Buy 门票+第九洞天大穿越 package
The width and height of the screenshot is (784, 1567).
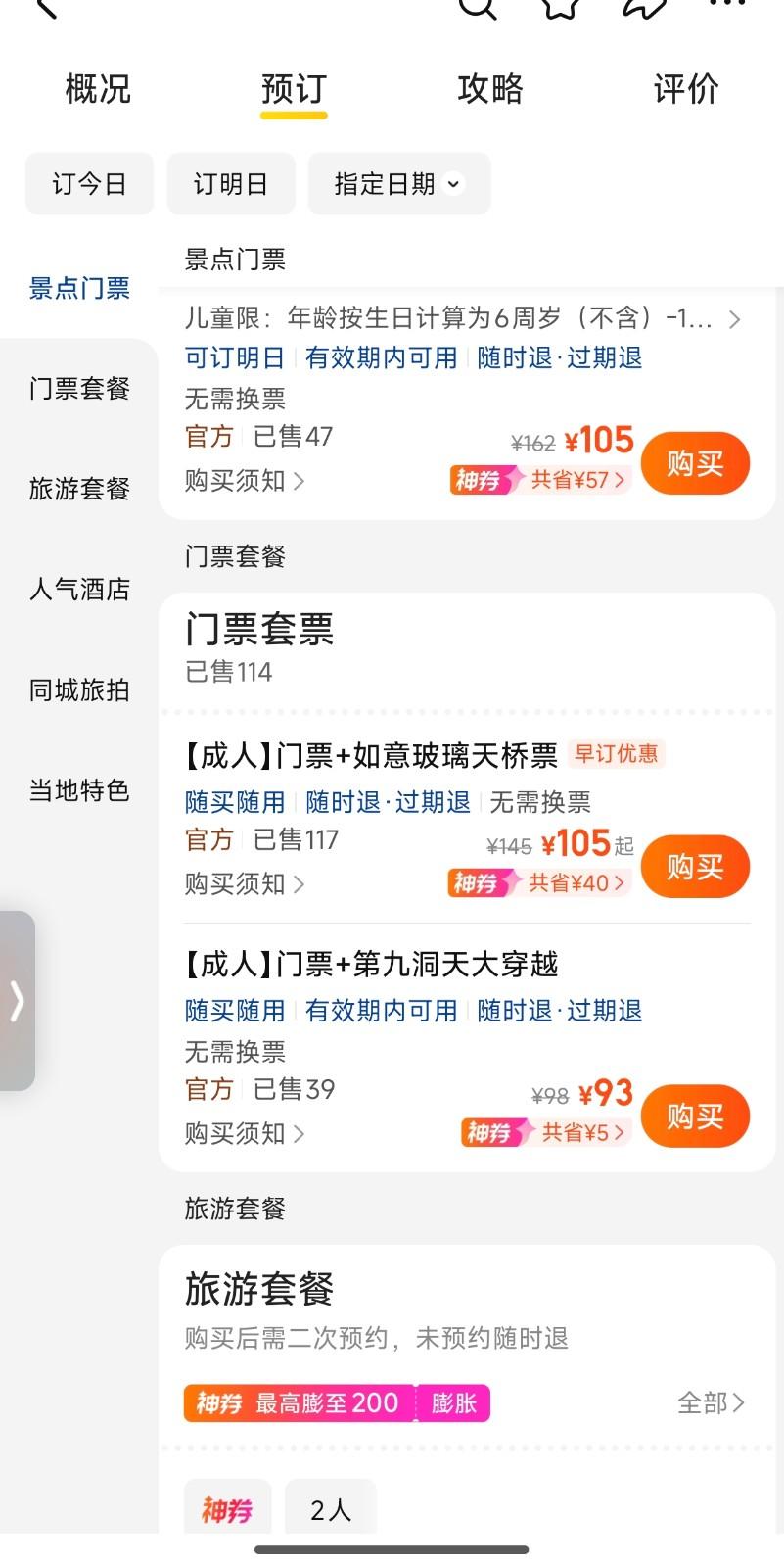point(695,1116)
